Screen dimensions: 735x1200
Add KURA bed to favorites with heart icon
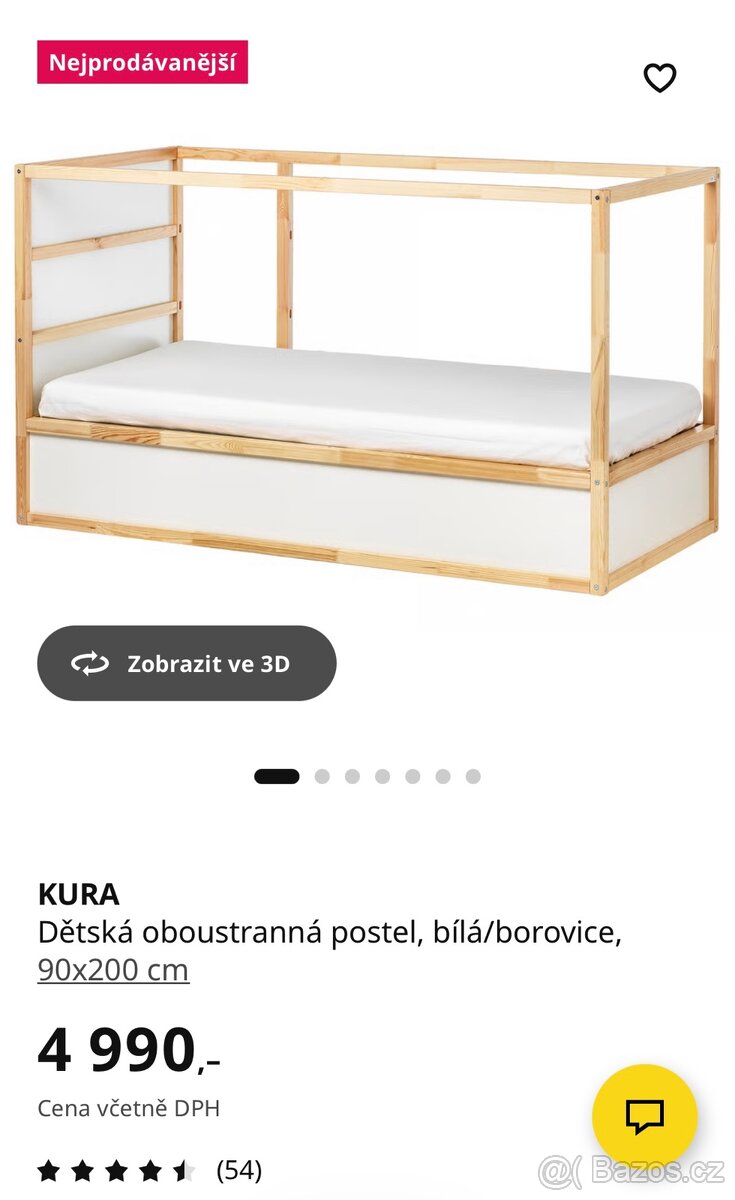click(x=660, y=76)
